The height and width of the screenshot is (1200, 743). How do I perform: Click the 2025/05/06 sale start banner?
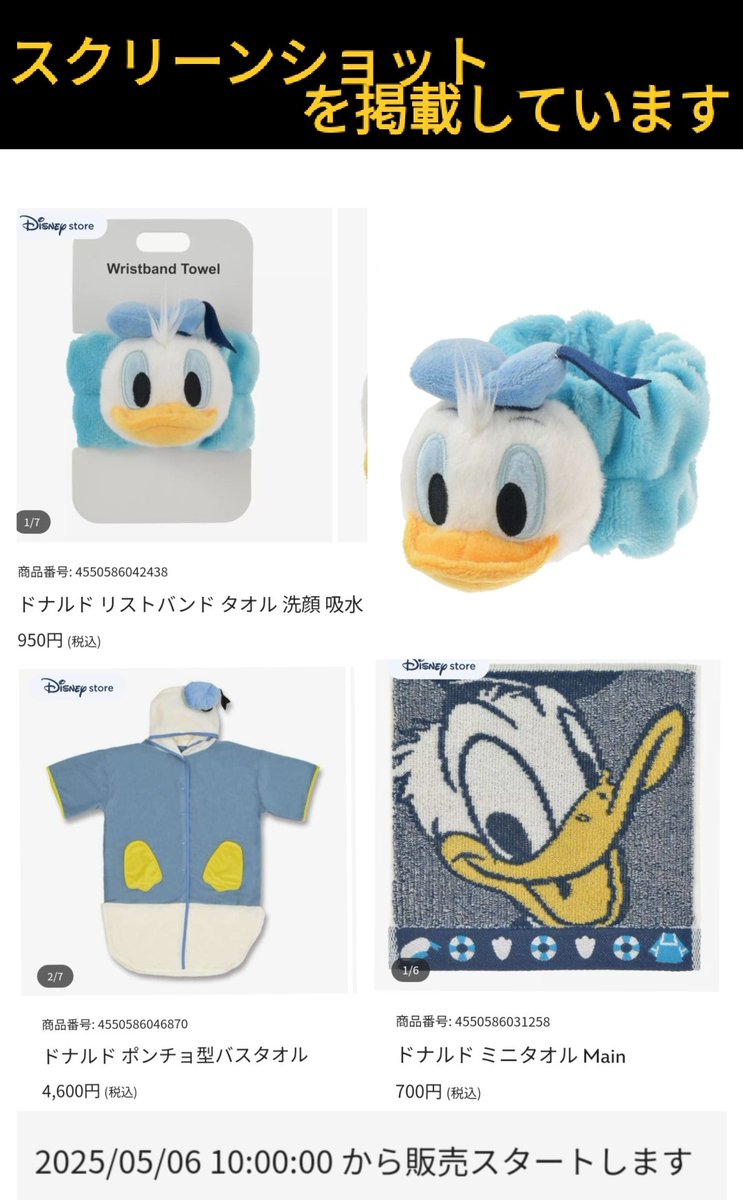coord(371,1163)
